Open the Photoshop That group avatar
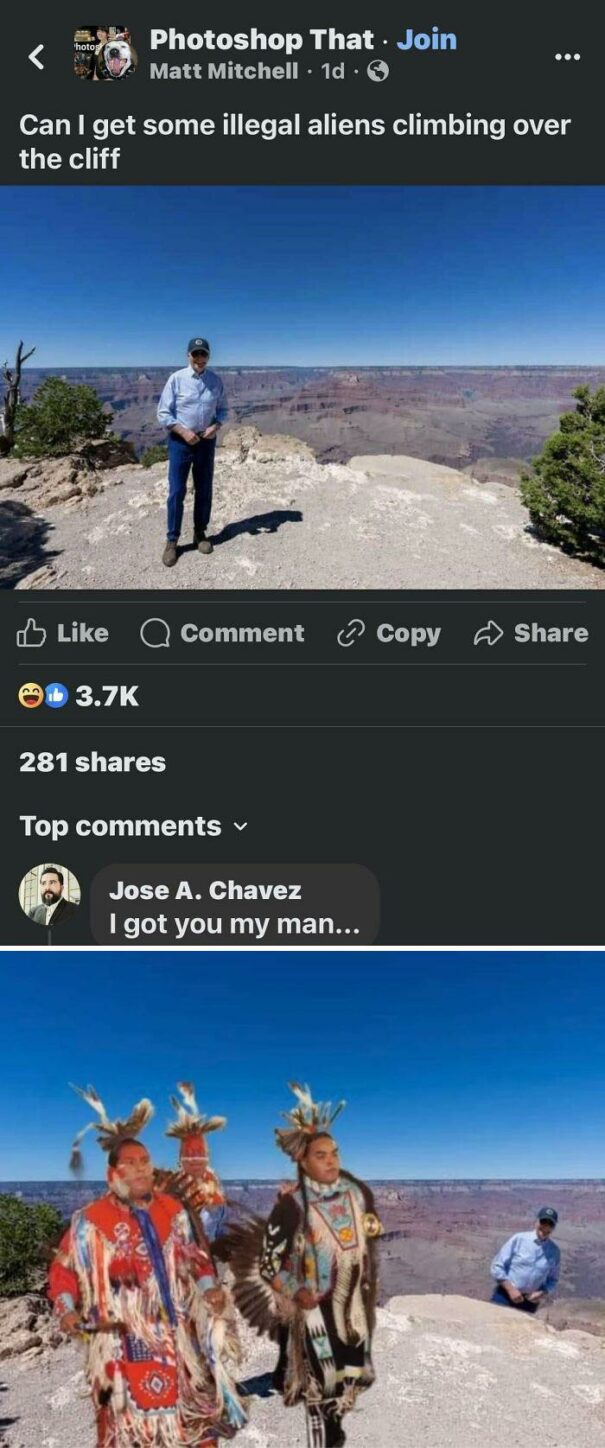The height and width of the screenshot is (1448, 605). point(104,55)
